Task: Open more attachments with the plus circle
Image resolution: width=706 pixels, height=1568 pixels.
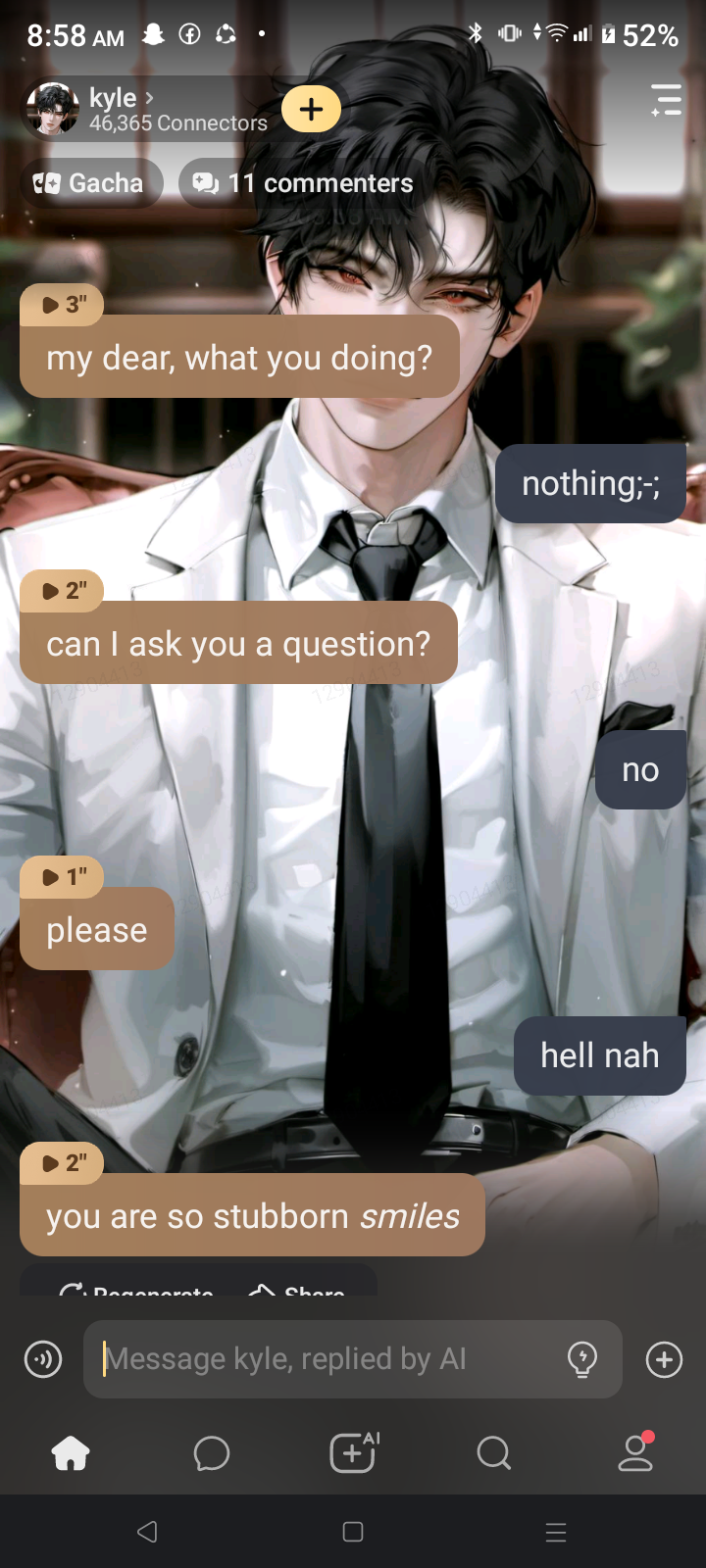Action: [664, 1359]
